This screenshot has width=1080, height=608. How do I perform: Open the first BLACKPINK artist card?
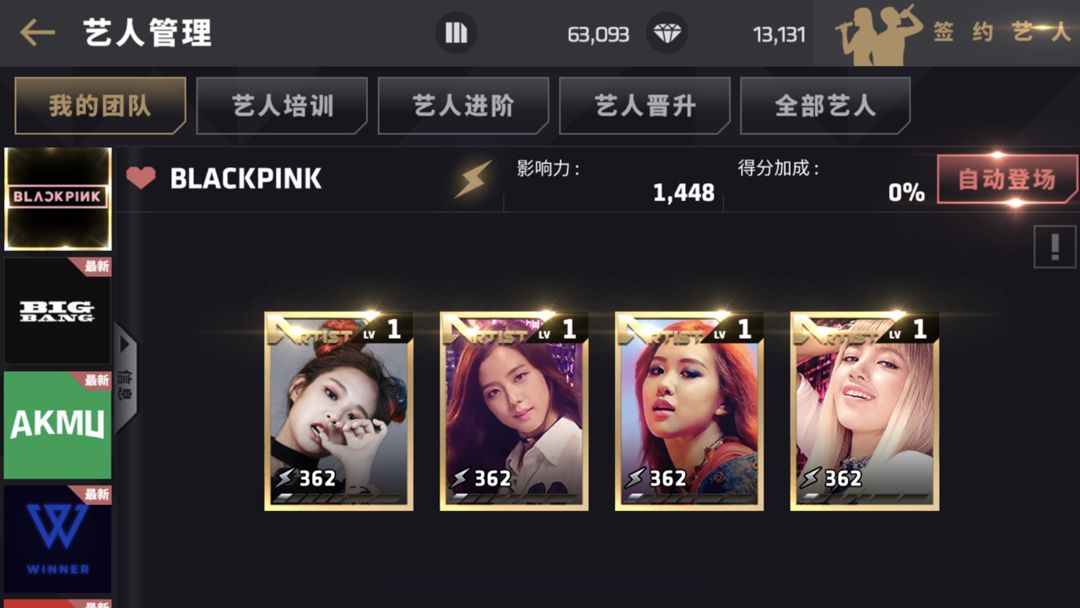338,411
